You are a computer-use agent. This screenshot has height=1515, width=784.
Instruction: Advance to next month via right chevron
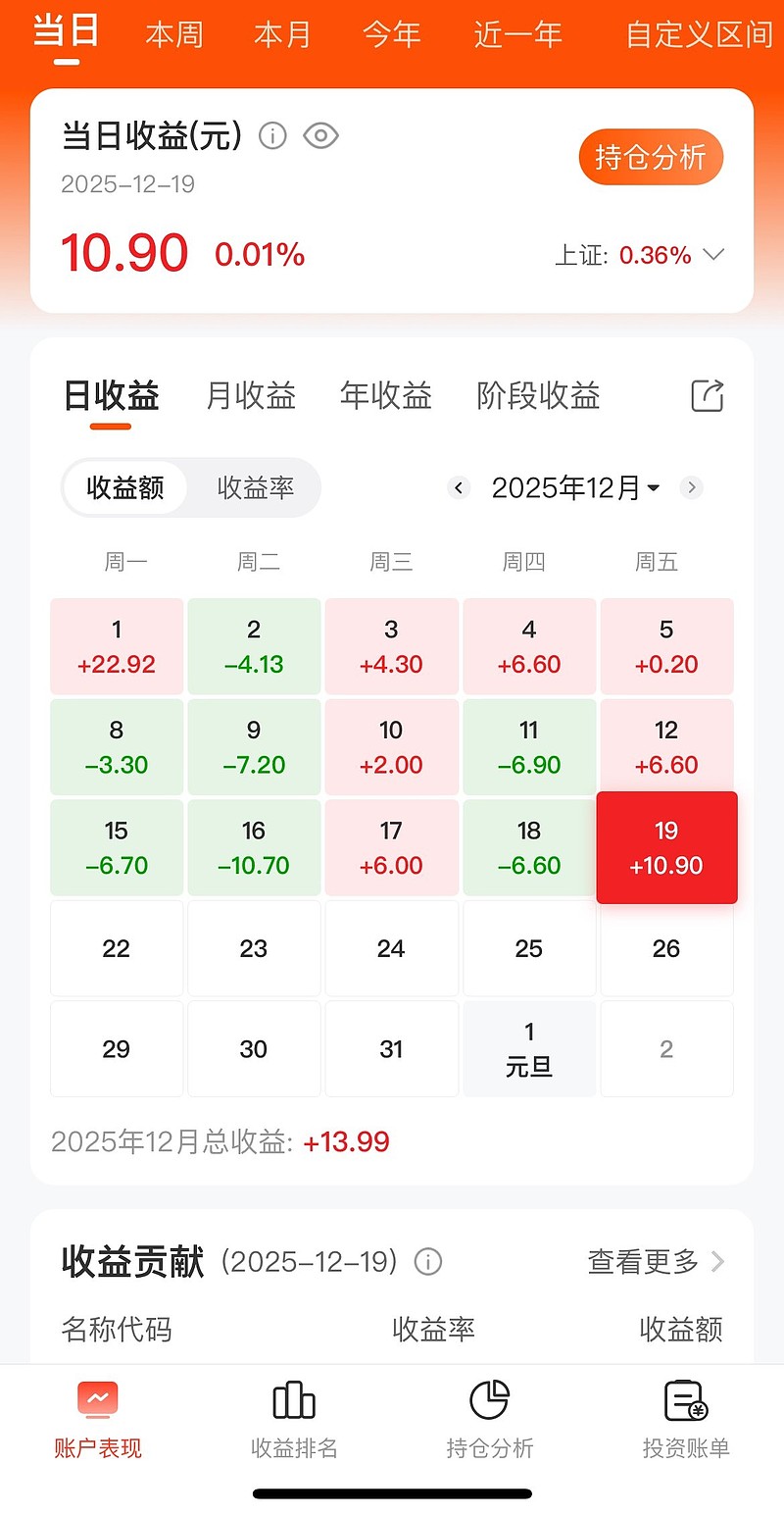tap(691, 487)
